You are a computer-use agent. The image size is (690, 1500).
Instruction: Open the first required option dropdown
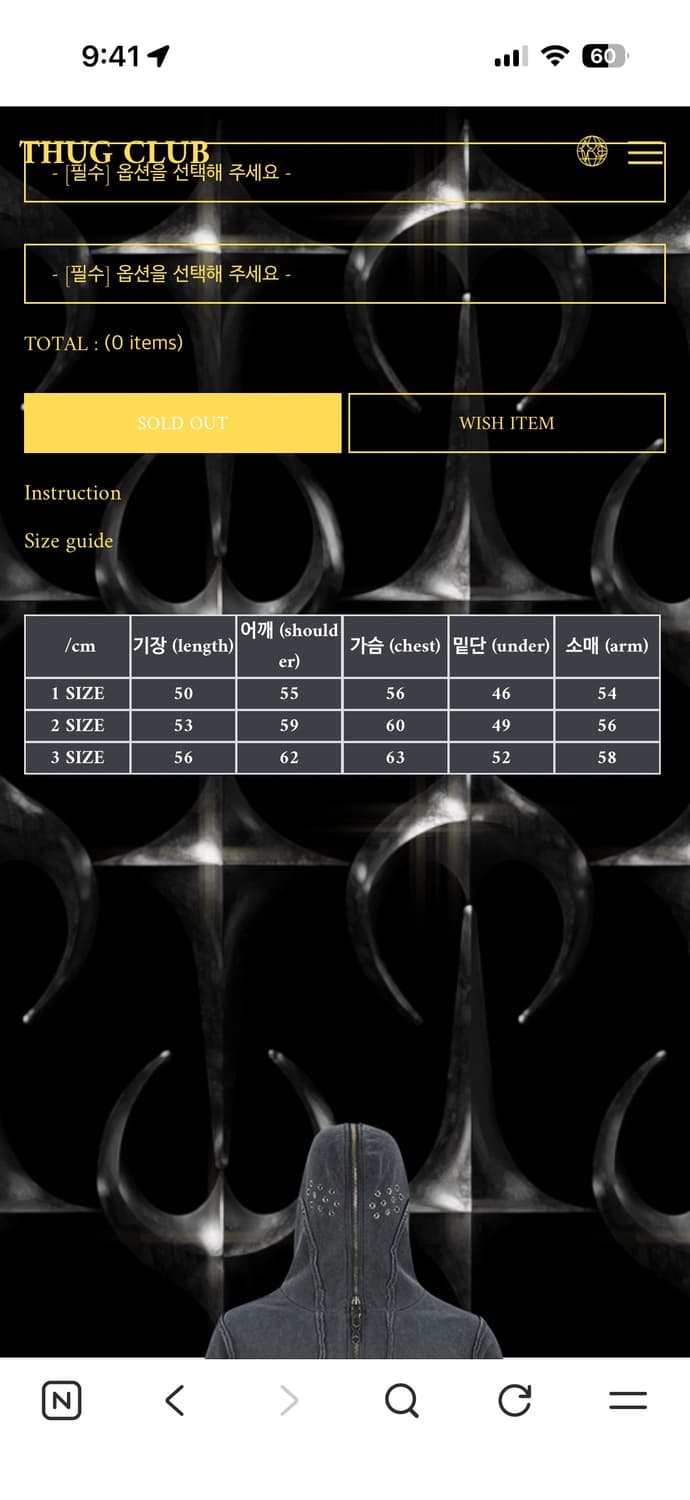(344, 173)
